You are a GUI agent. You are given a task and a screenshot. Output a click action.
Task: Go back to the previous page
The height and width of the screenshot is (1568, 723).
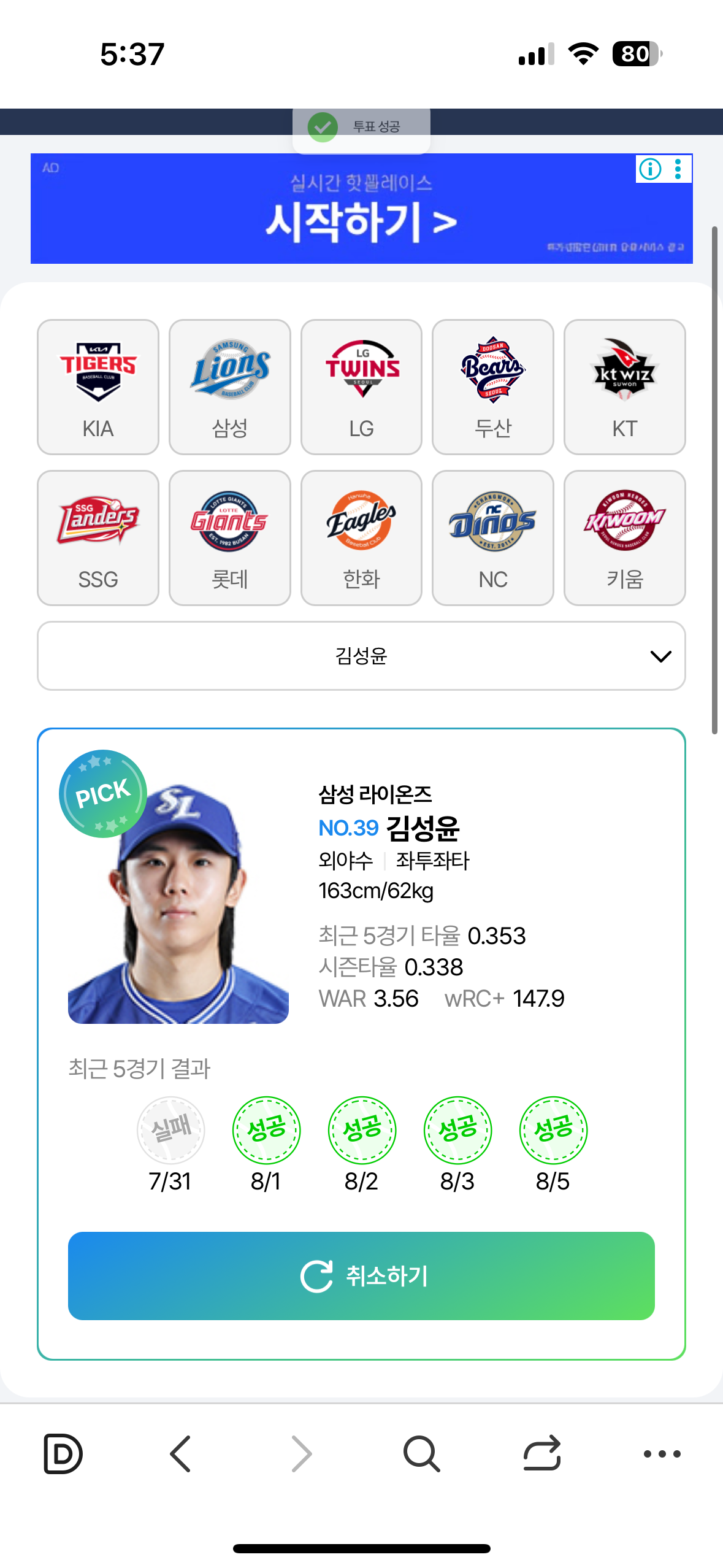(181, 1453)
